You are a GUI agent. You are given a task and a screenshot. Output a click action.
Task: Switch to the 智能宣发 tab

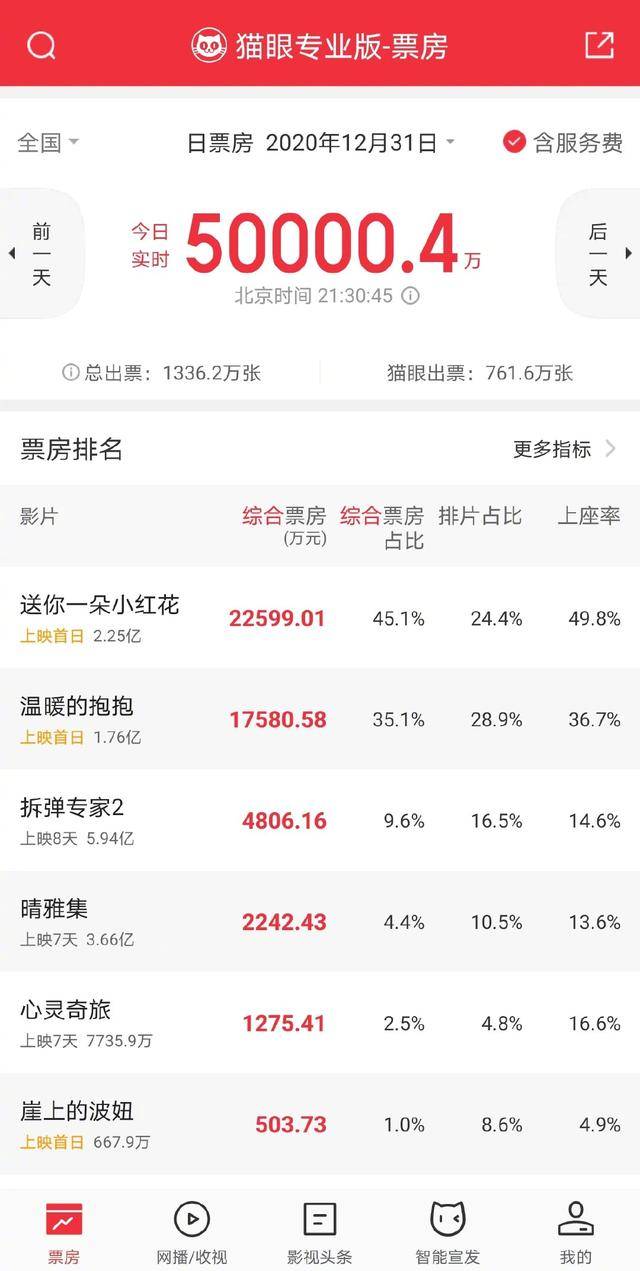pos(448,1231)
